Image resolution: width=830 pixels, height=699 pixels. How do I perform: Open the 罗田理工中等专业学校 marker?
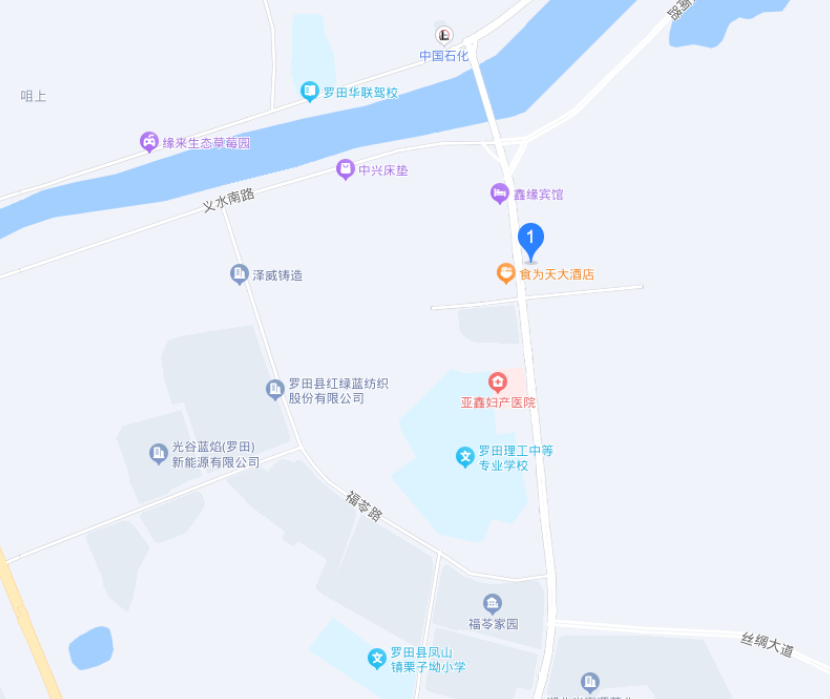pyautogui.click(x=465, y=457)
